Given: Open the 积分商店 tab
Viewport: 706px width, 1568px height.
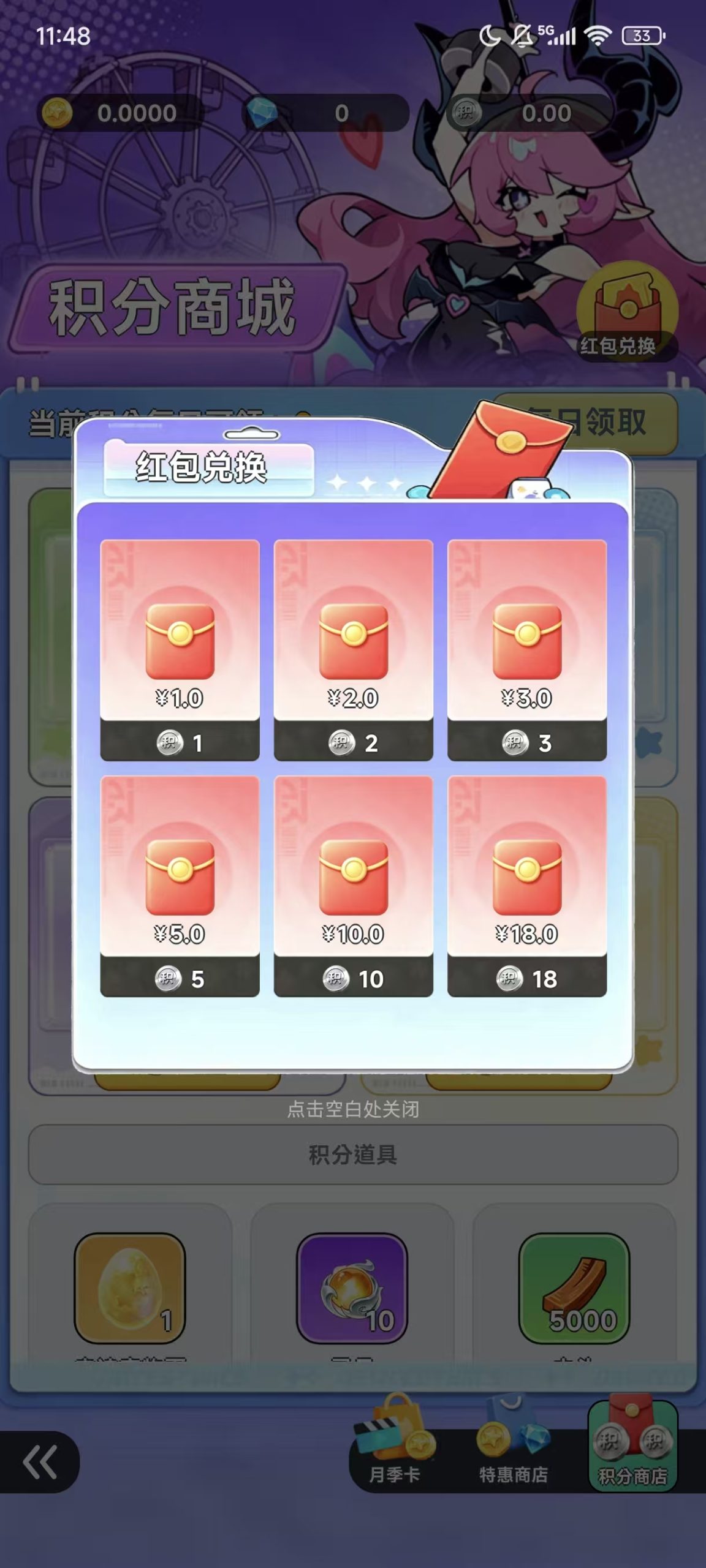Looking at the screenshot, I should 632,1445.
